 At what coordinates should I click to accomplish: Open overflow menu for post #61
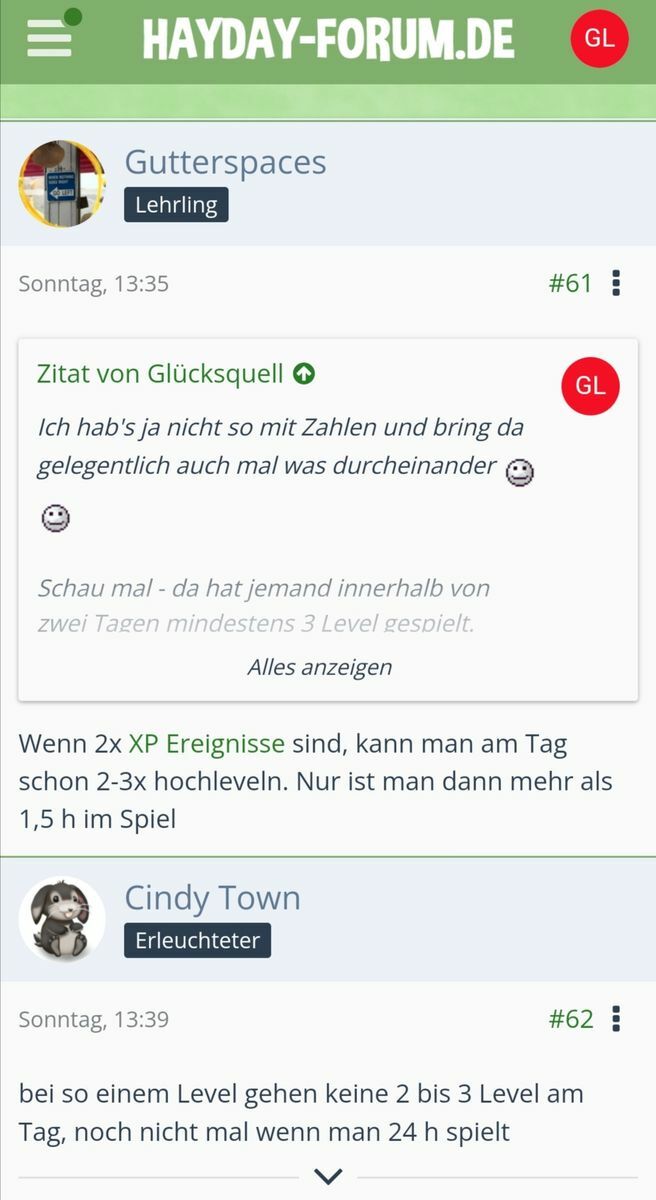[616, 283]
